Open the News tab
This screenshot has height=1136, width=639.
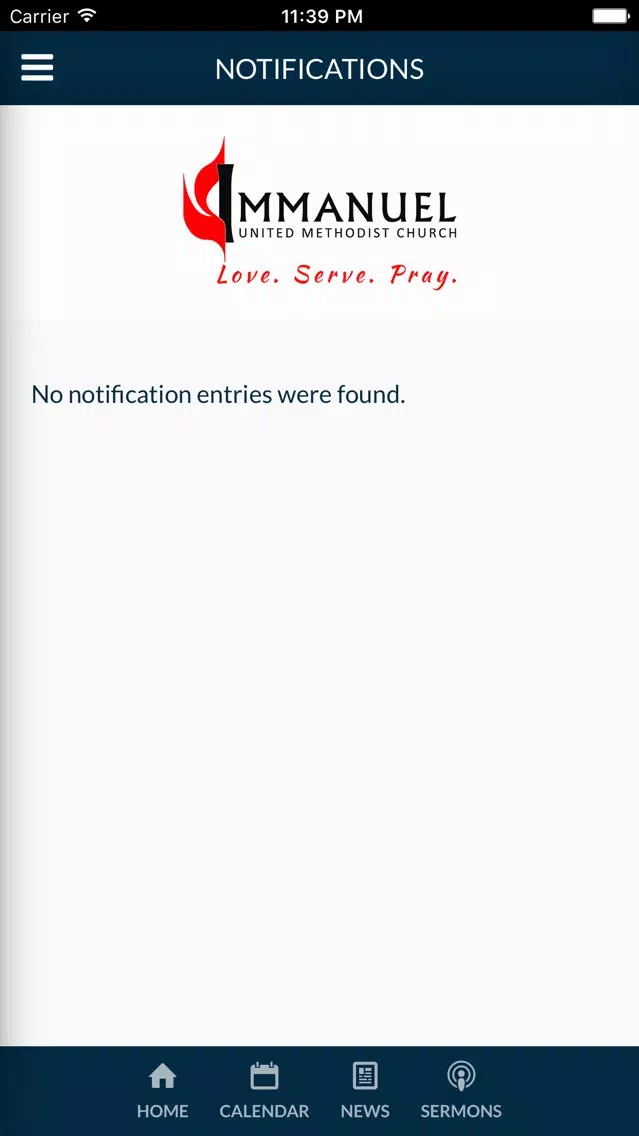click(365, 1090)
